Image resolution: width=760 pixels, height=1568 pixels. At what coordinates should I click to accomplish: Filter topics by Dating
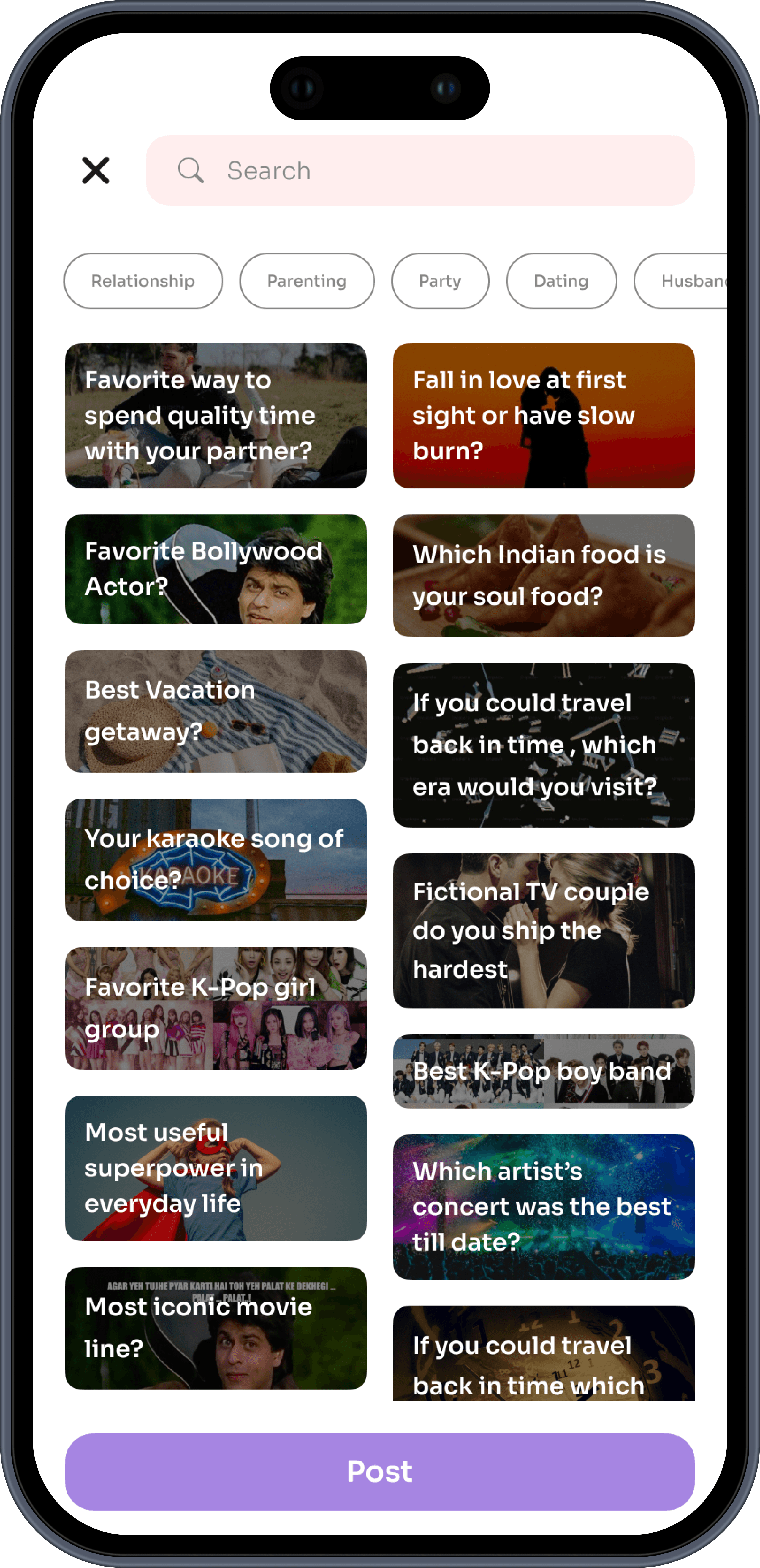coord(561,281)
